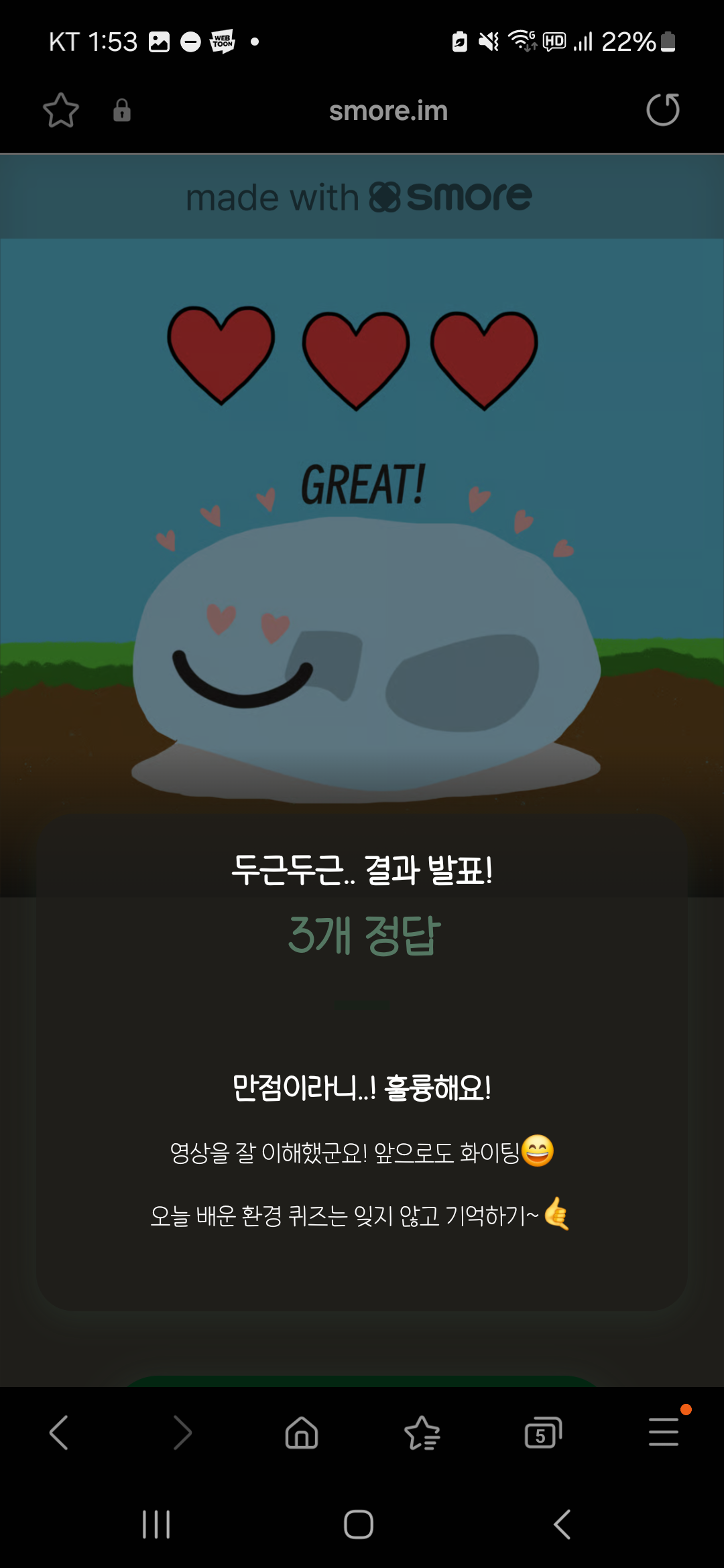
Task: Go back to the previous page
Action: pyautogui.click(x=59, y=1433)
